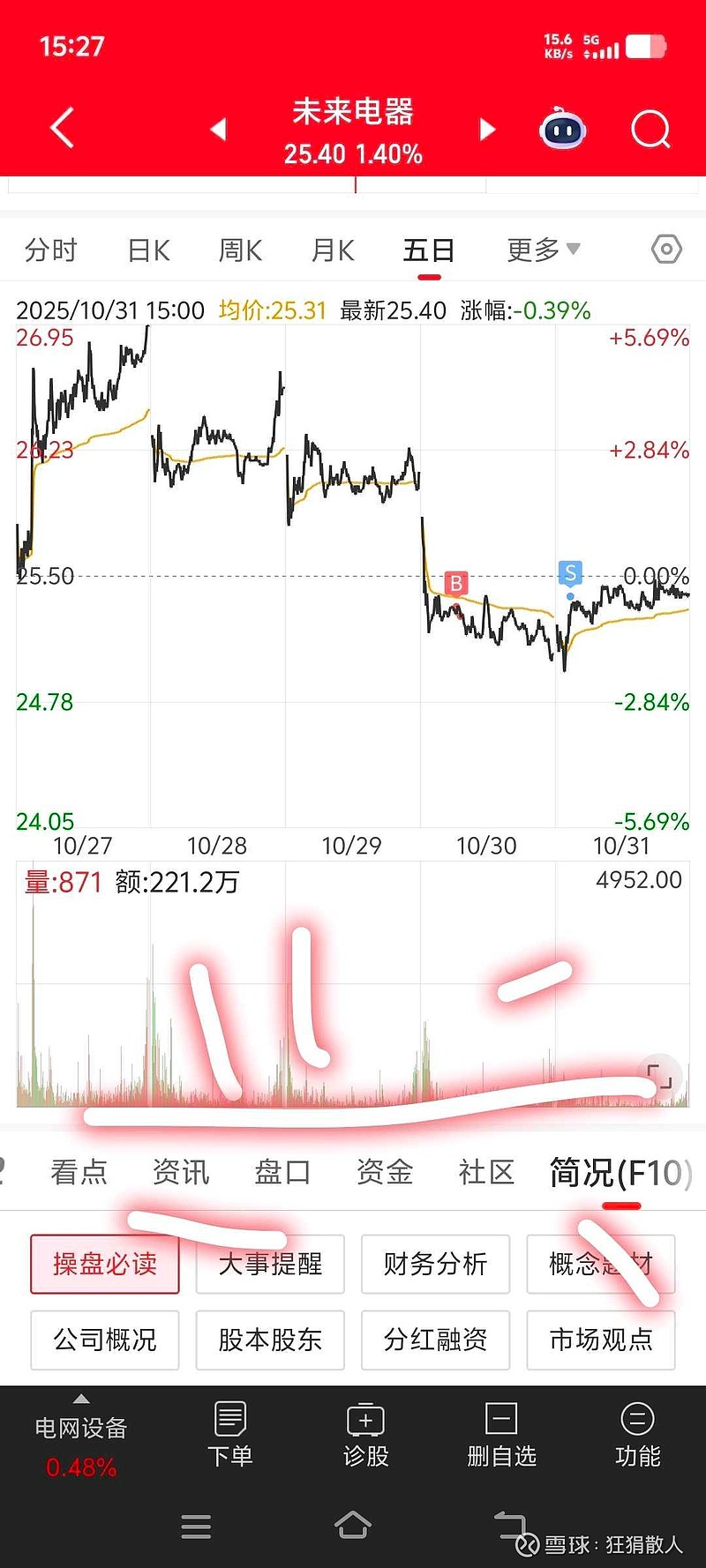
Task: Tap left arrow to view previous stock
Action: 219,129
